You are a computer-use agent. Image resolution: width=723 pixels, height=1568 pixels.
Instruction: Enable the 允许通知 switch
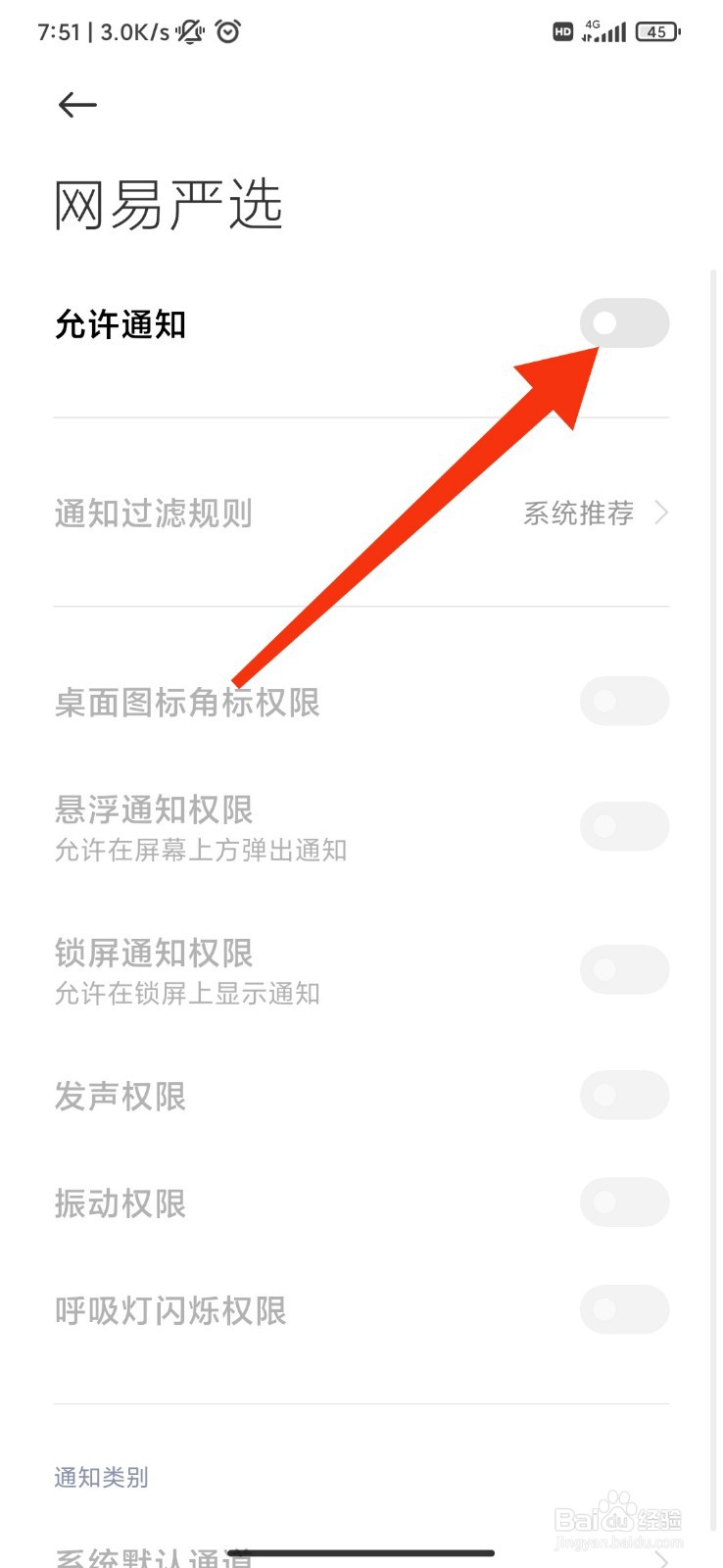[x=625, y=323]
